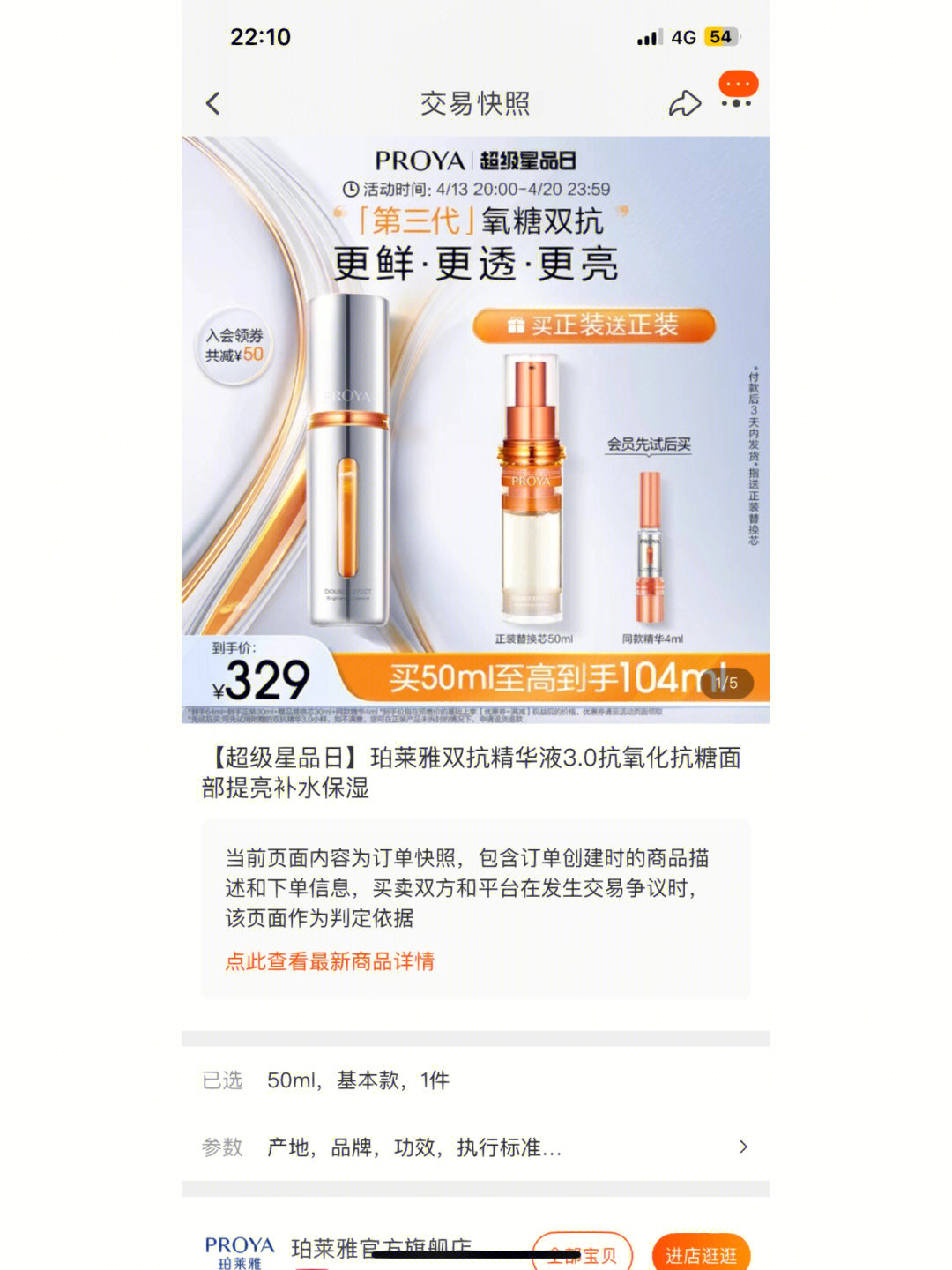The height and width of the screenshot is (1270, 952).
Task: Open the 珀莱雅官方旗舰店 store
Action: [x=381, y=1249]
